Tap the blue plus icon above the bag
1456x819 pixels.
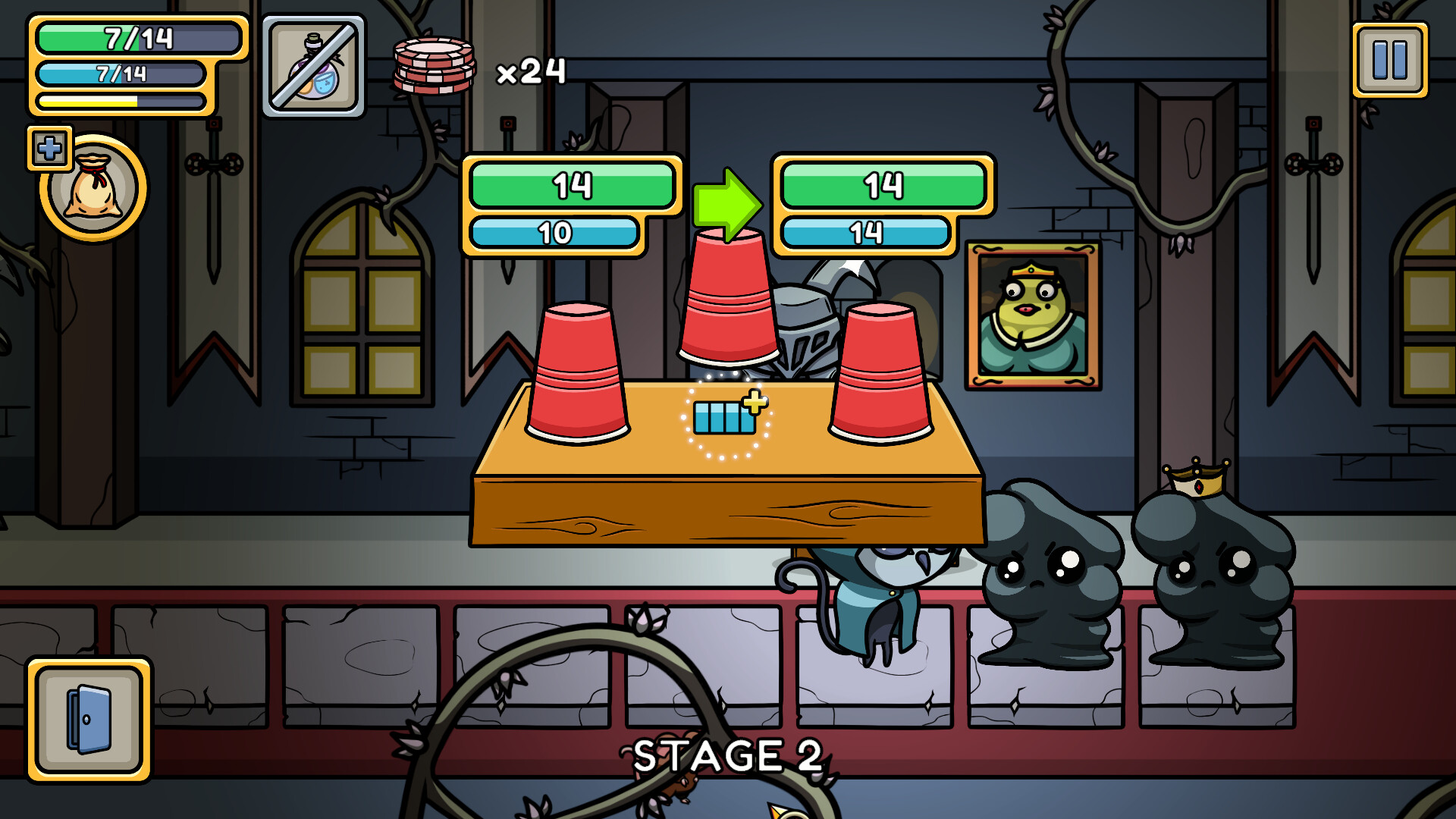pyautogui.click(x=50, y=148)
